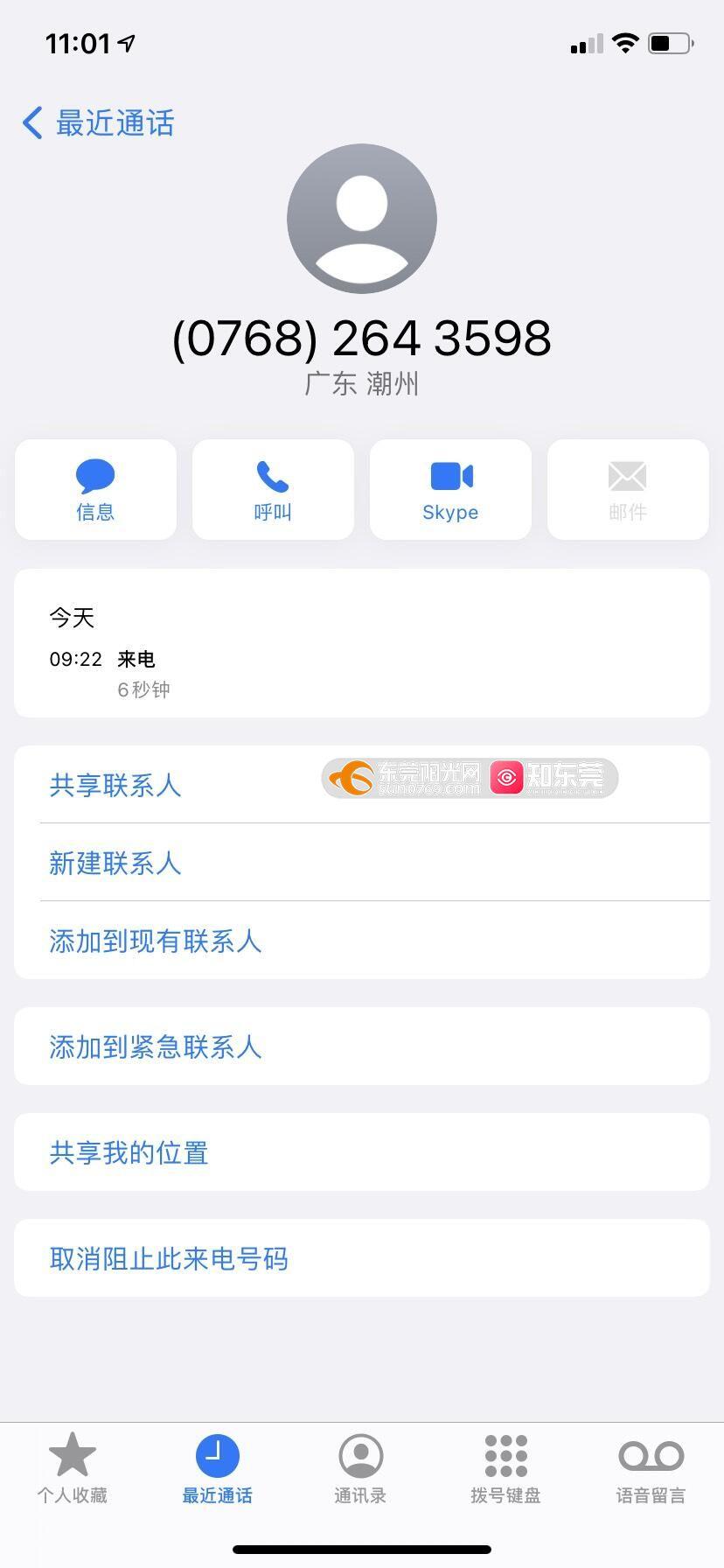Call this number with 呼叫 button
The image size is (724, 1568).
click(x=273, y=490)
